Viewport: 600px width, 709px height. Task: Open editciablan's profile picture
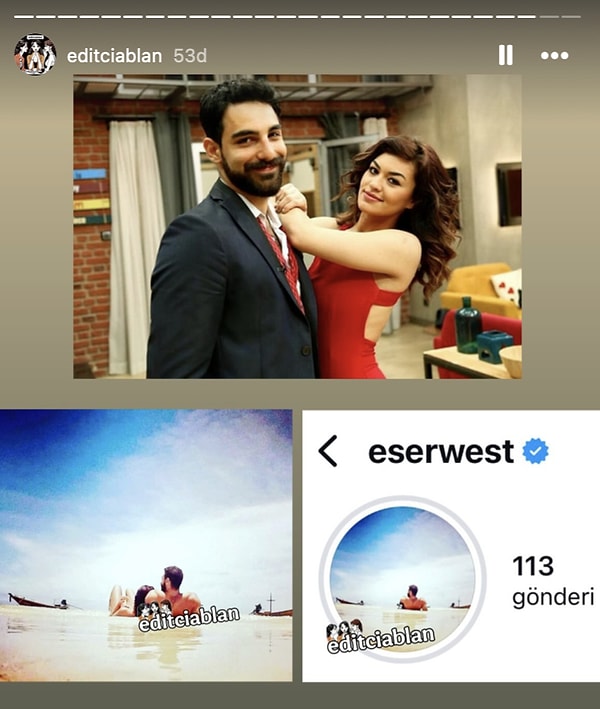(x=35, y=55)
